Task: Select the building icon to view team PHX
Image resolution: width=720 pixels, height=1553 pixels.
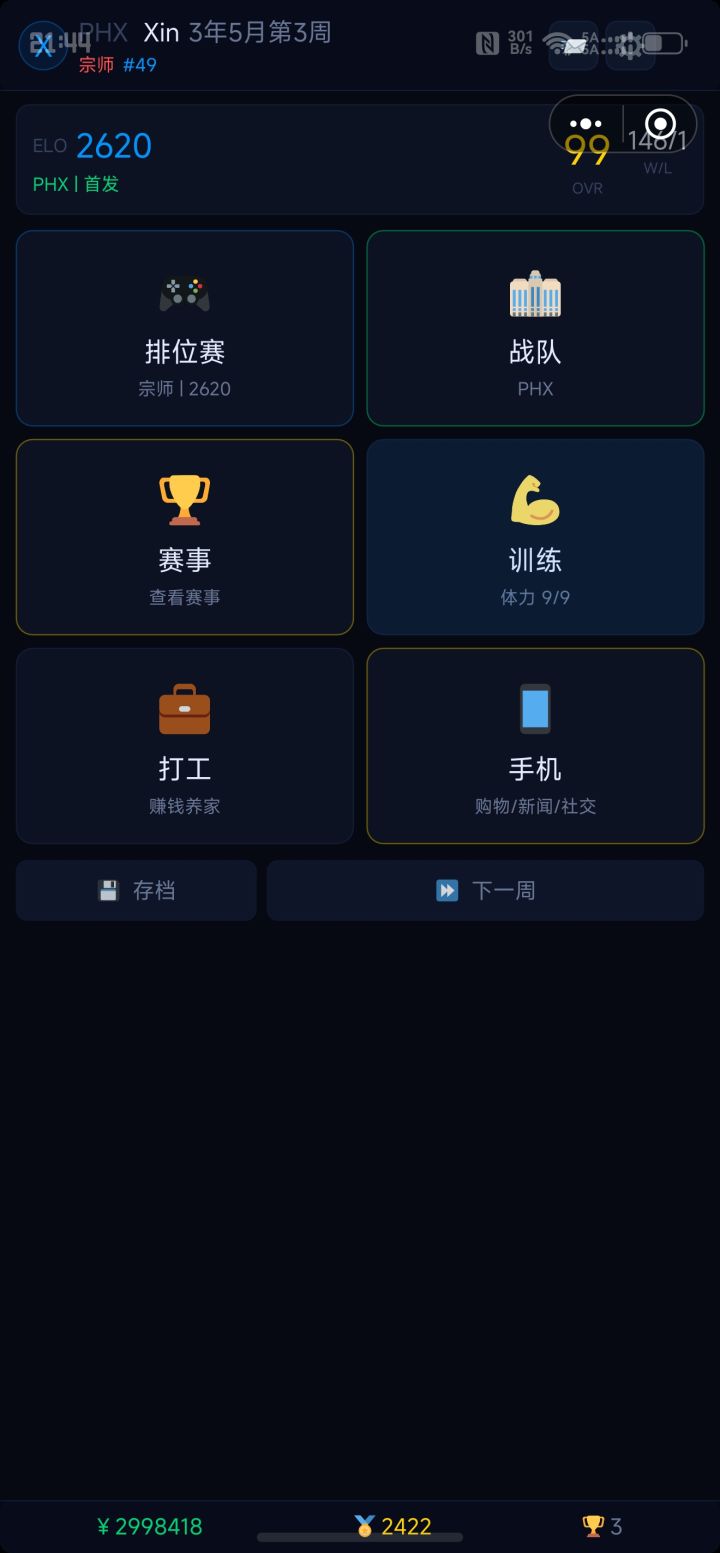Action: (535, 294)
